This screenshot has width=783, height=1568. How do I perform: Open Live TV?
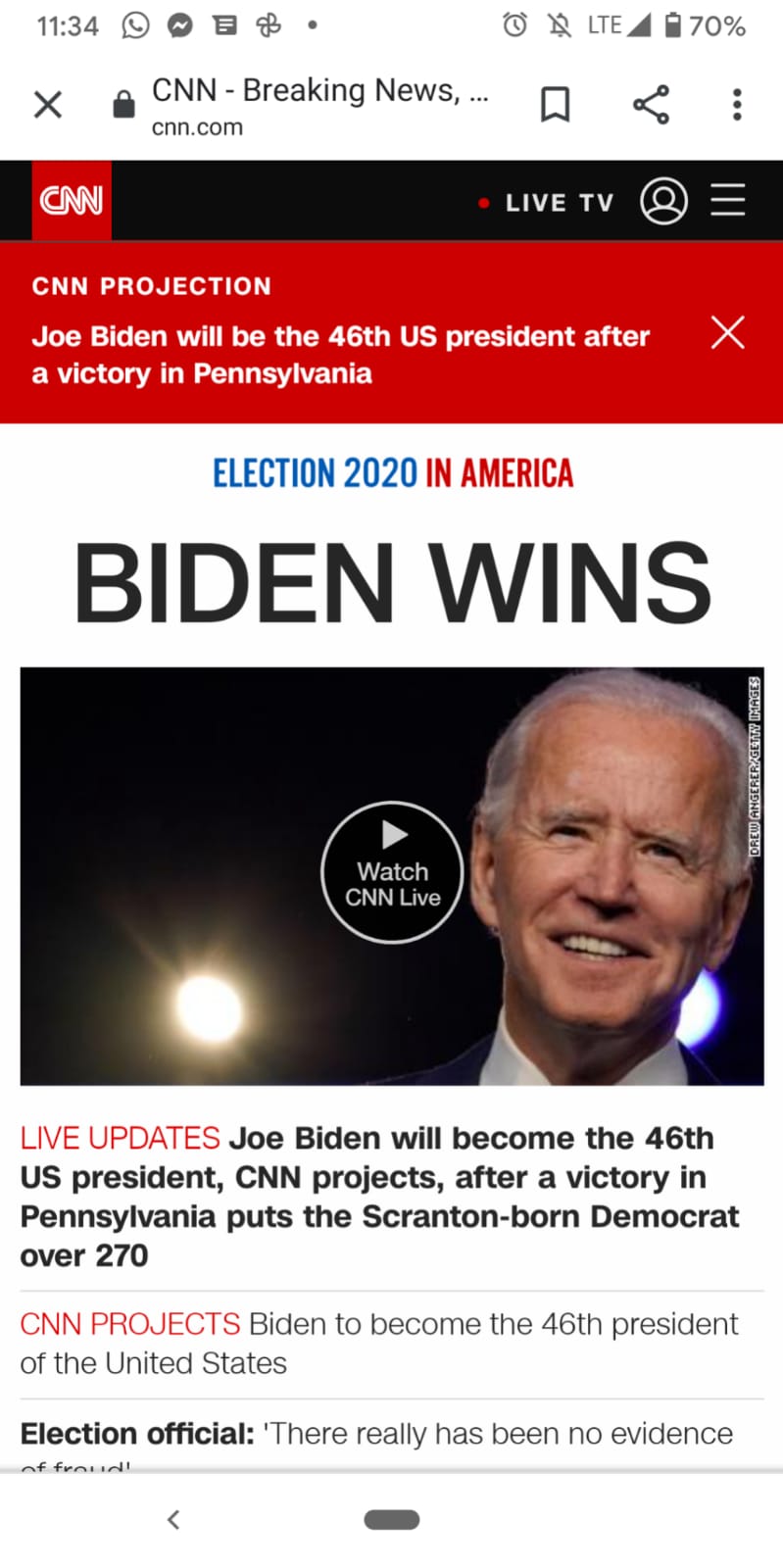[547, 203]
